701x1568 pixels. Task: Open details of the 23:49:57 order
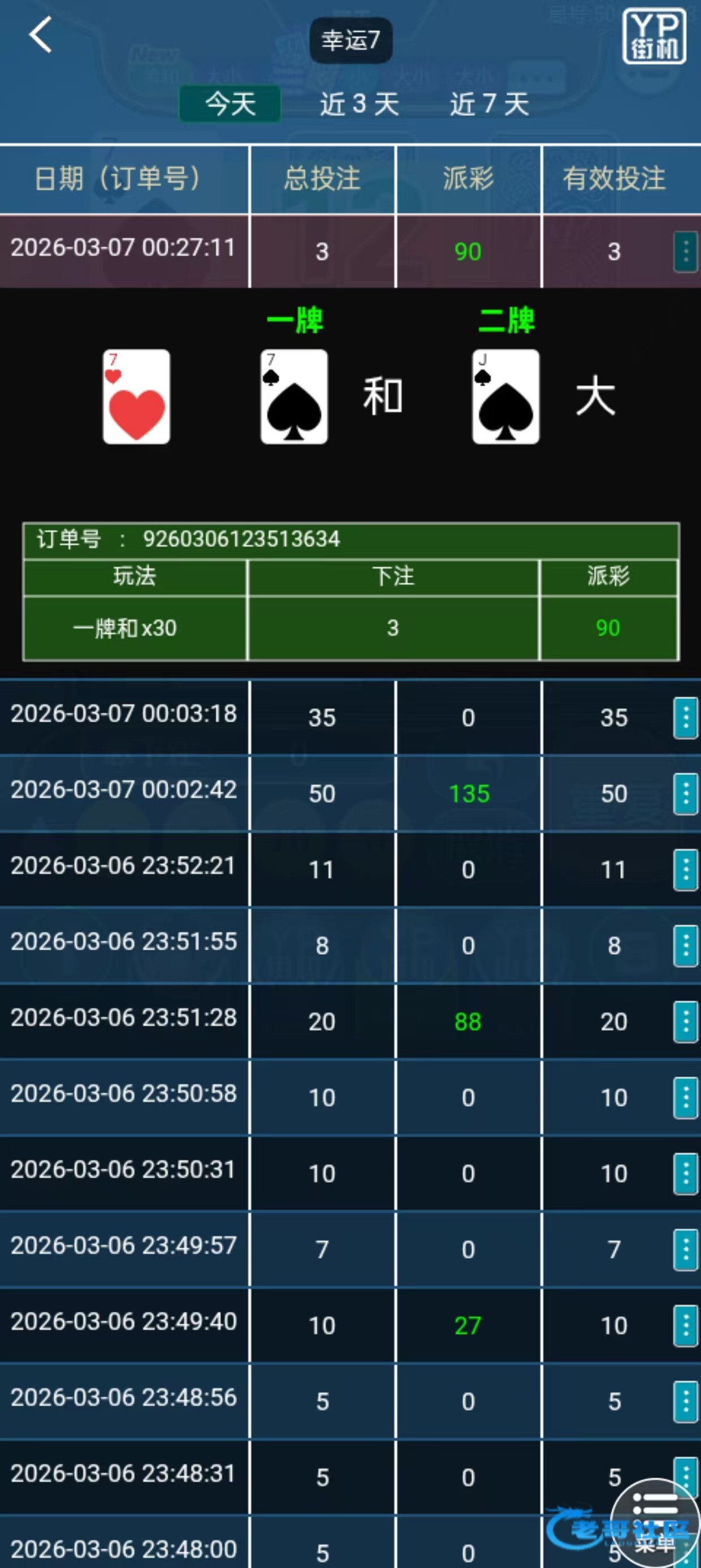[685, 1250]
